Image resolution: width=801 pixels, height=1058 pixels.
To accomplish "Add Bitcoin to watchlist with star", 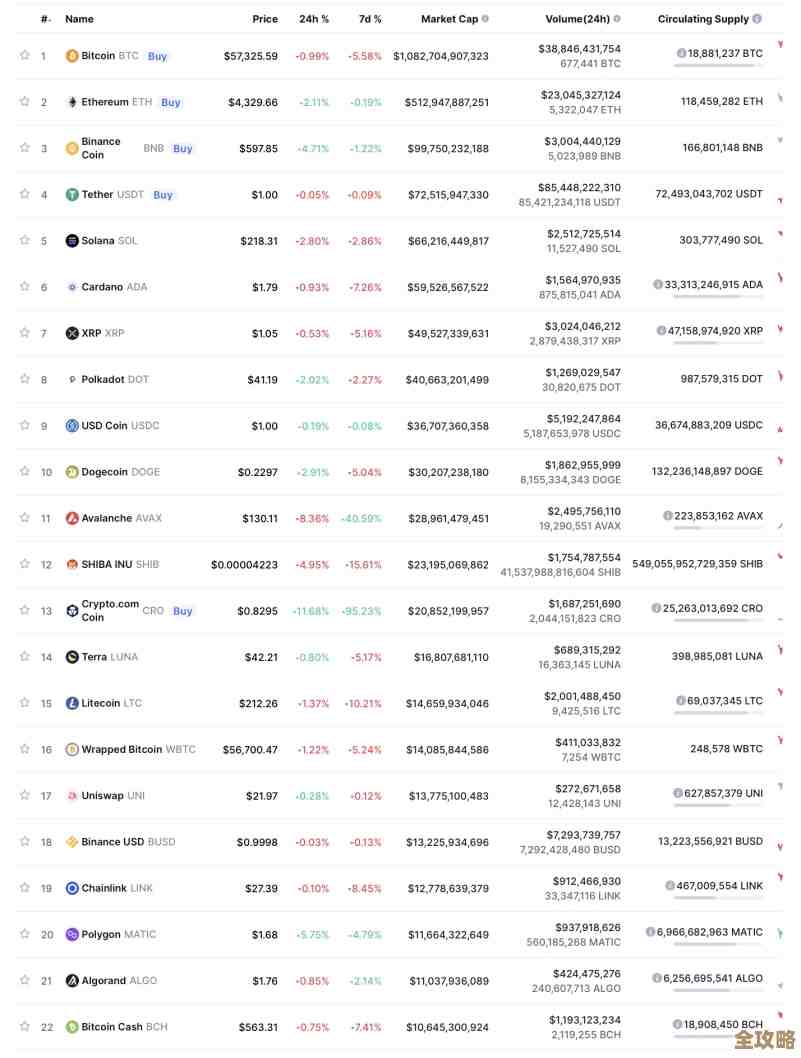I will 24,56.
